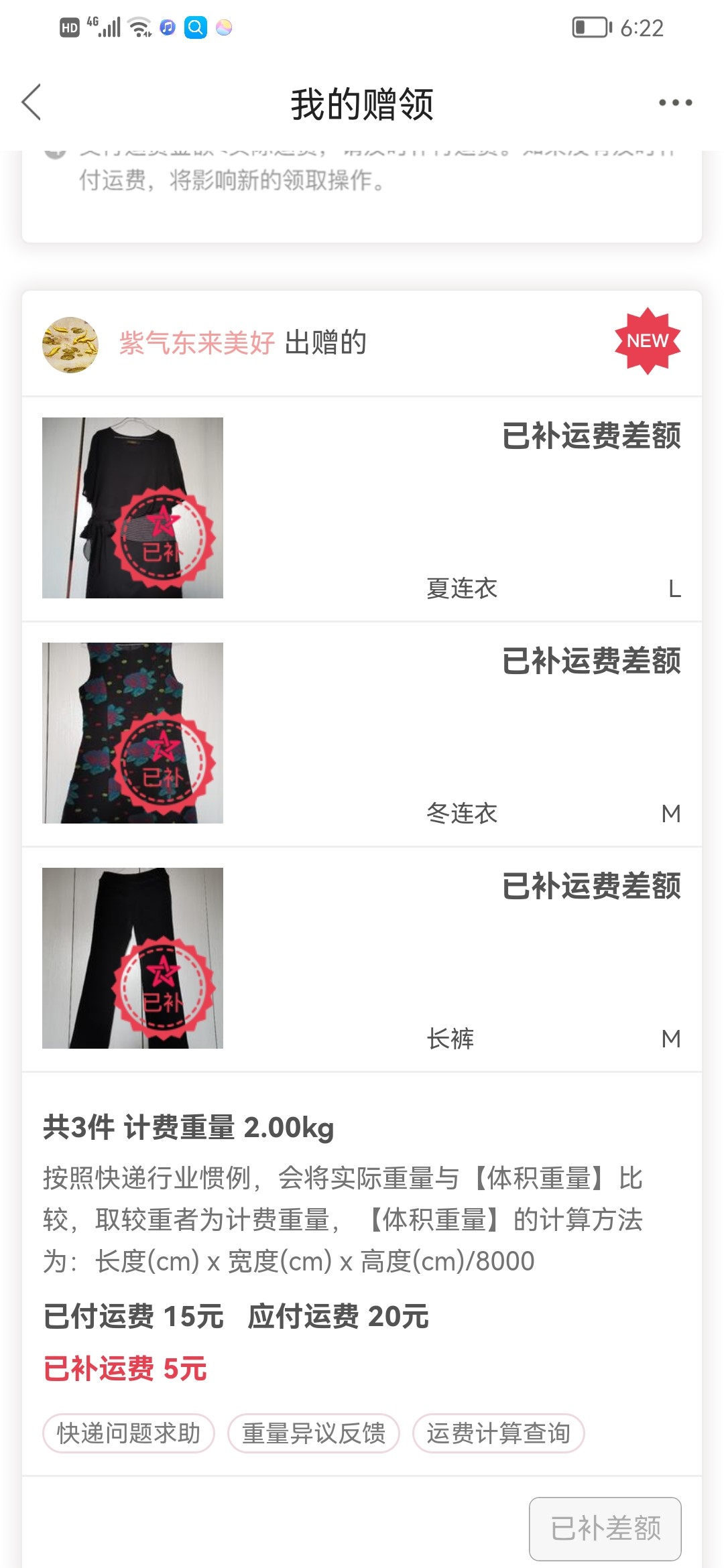Open the three-dot more options menu
The height and width of the screenshot is (1568, 724).
(674, 103)
